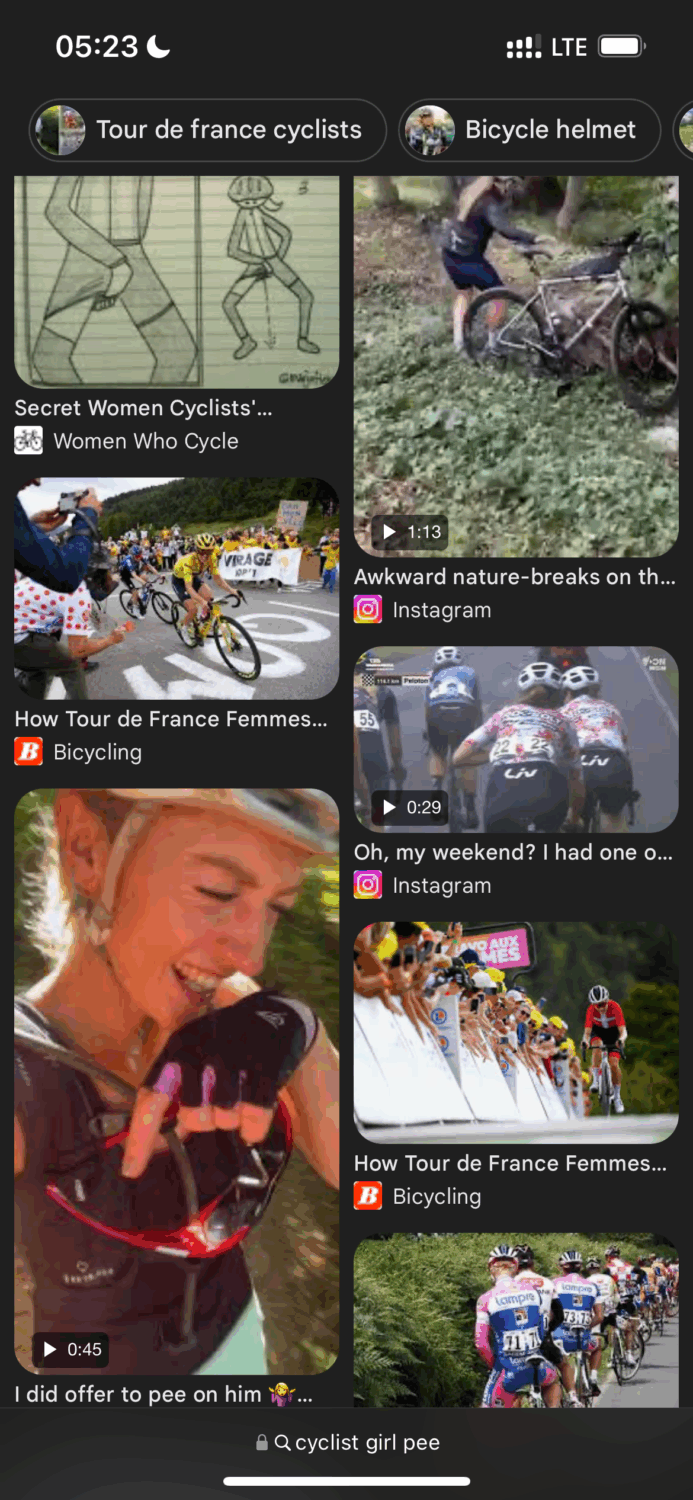Select the Tour de france cyclists chip

208,130
